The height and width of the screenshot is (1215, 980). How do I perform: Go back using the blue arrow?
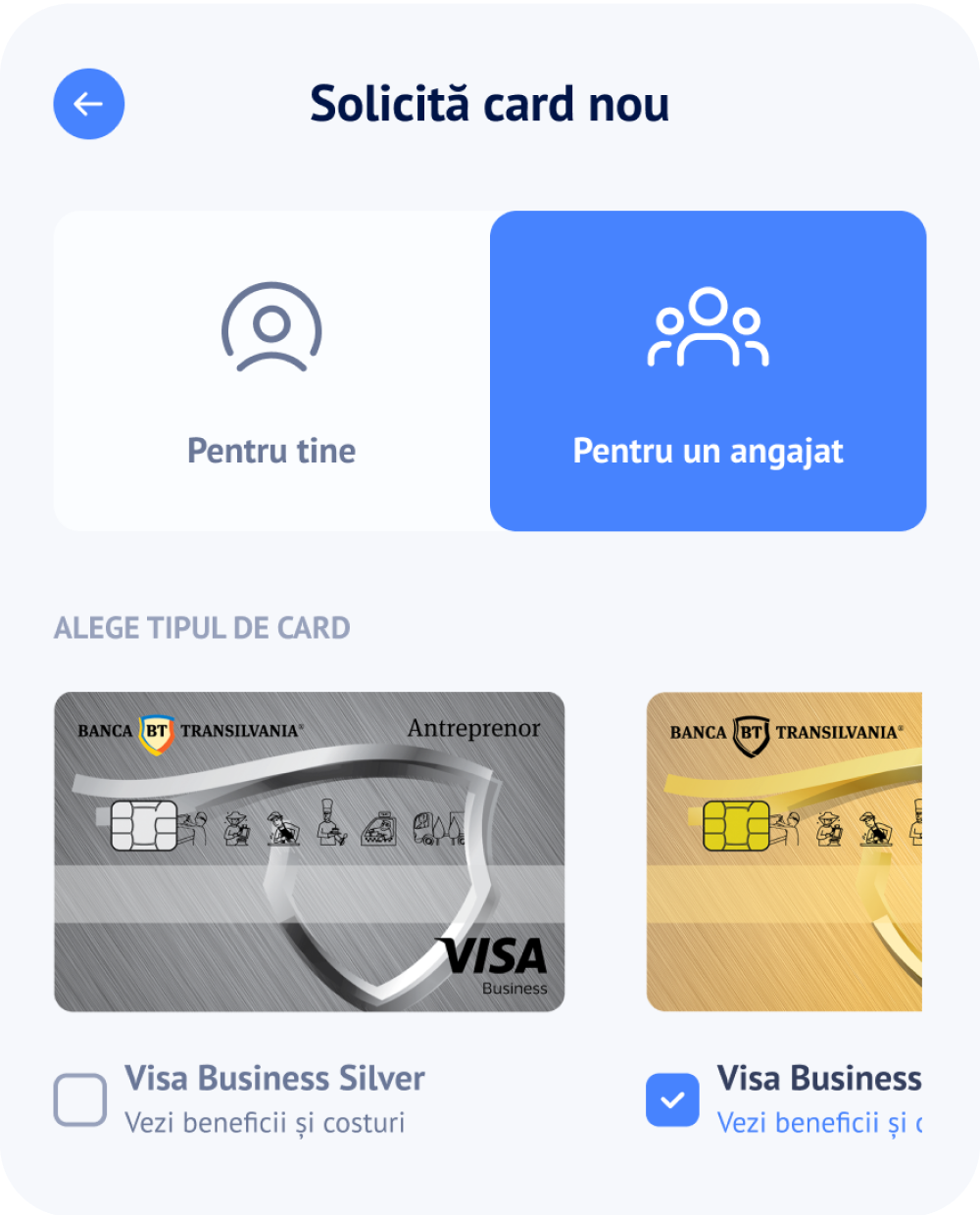pos(89,104)
